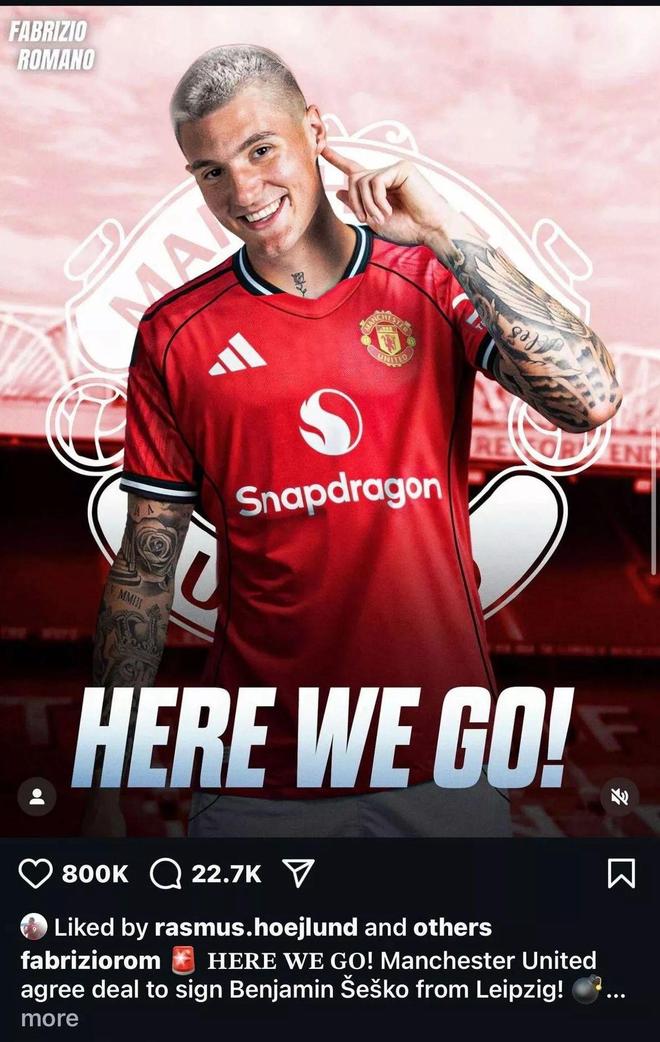Viewport: 660px width, 1042px height.
Task: Show tagged people in the post
Action: (37, 796)
